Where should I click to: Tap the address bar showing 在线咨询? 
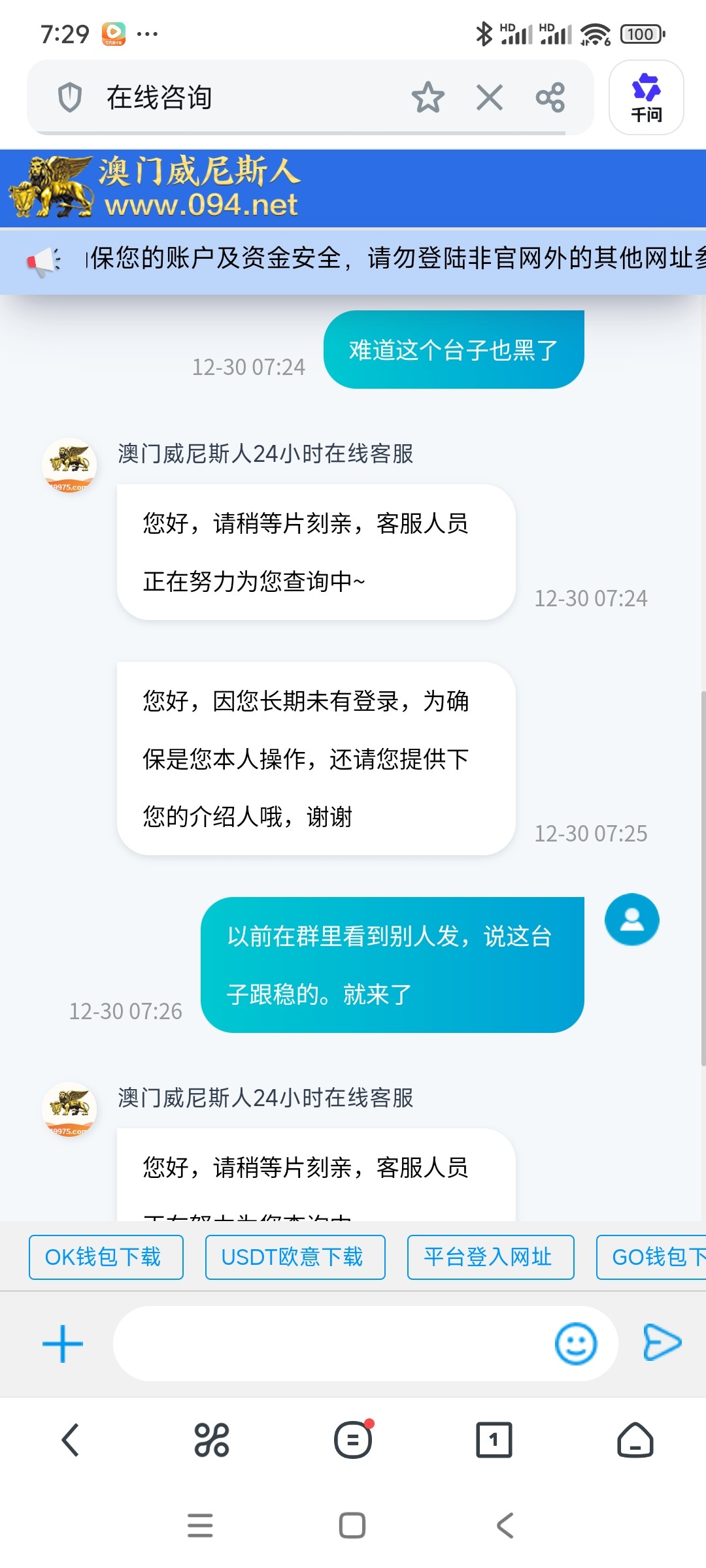pyautogui.click(x=248, y=97)
